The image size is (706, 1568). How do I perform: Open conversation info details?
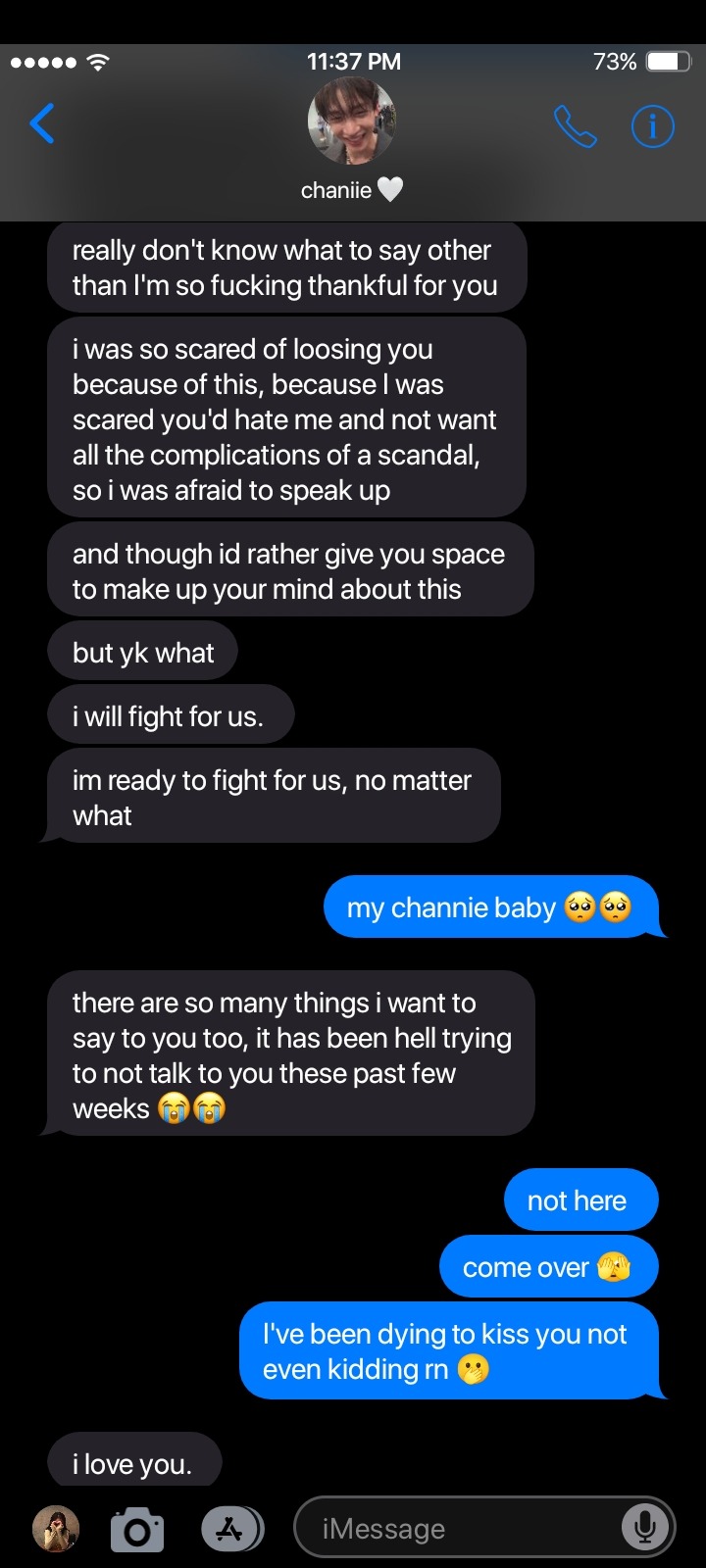pos(652,126)
